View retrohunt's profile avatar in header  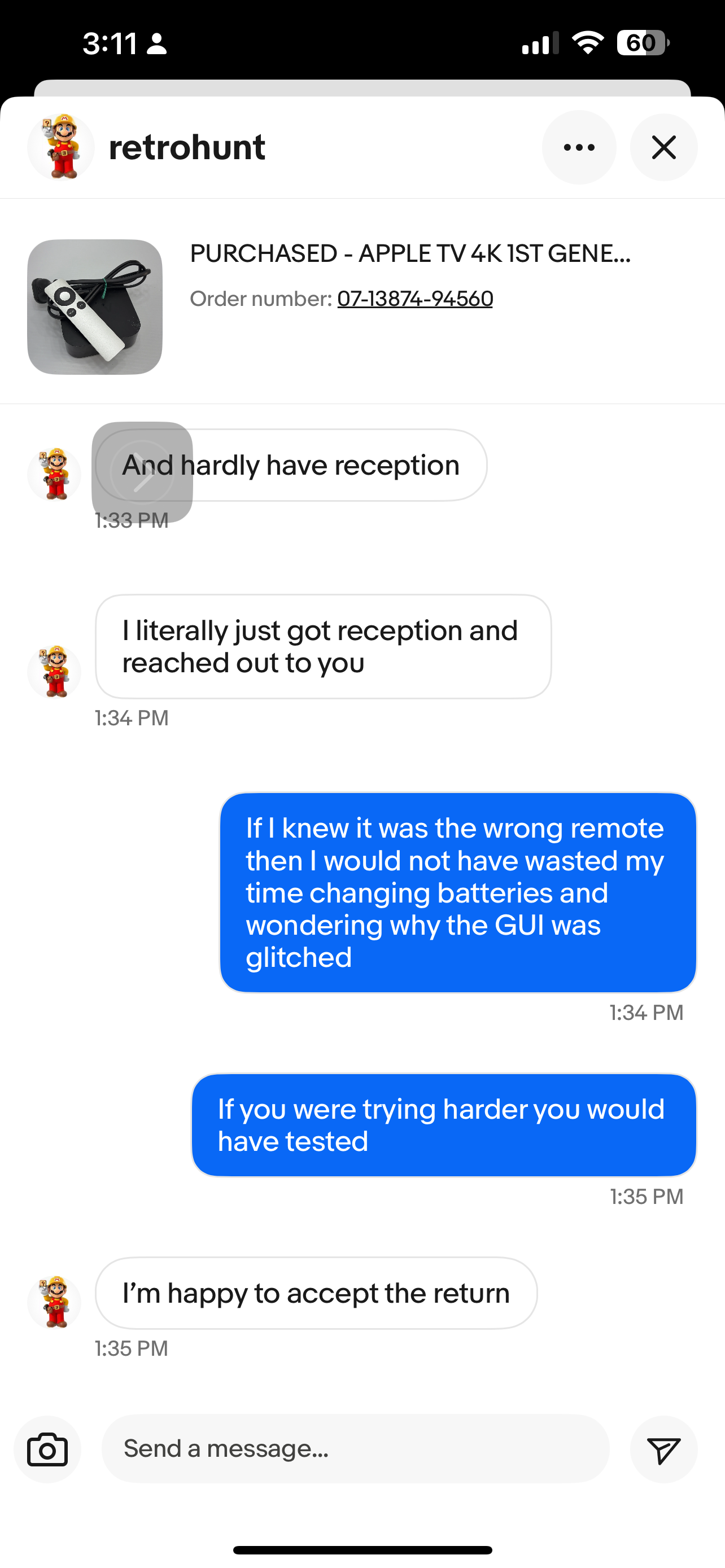coord(61,147)
